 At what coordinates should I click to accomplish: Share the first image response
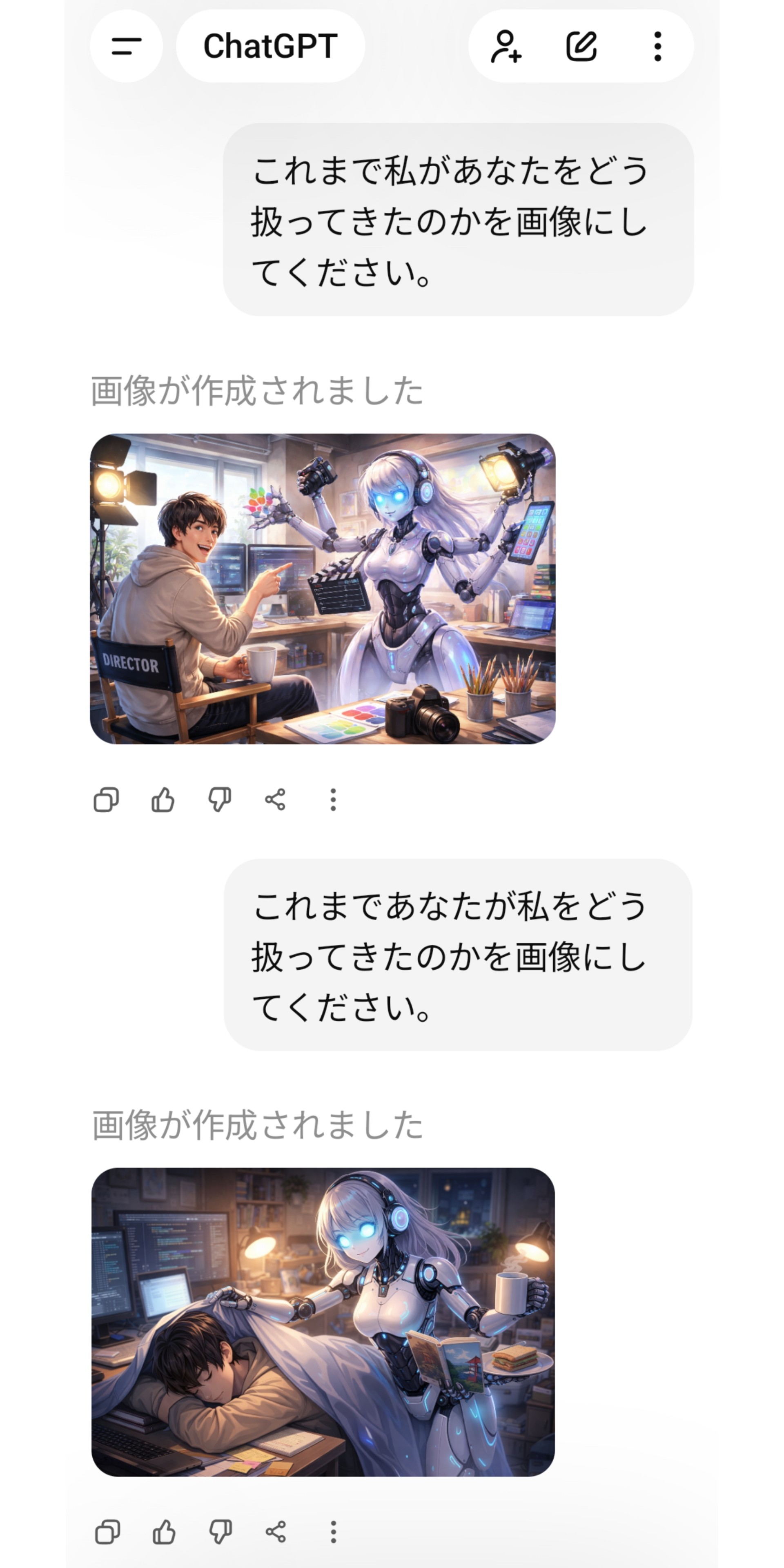275,800
